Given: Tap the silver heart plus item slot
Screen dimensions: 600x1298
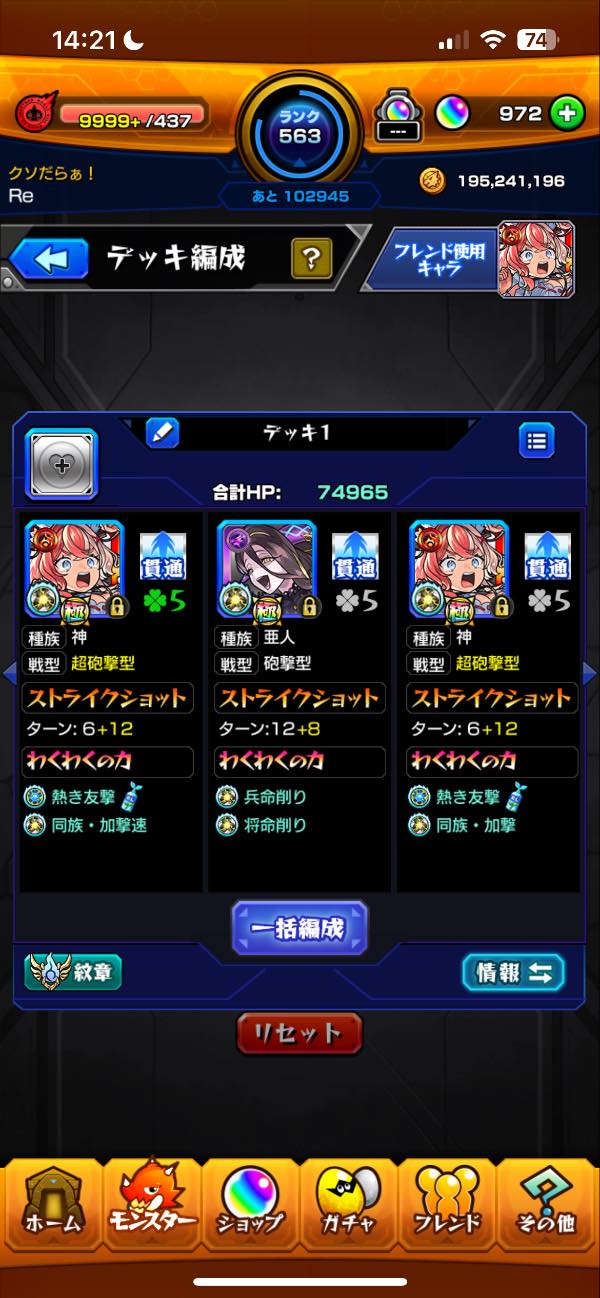Looking at the screenshot, I should coord(61,464).
